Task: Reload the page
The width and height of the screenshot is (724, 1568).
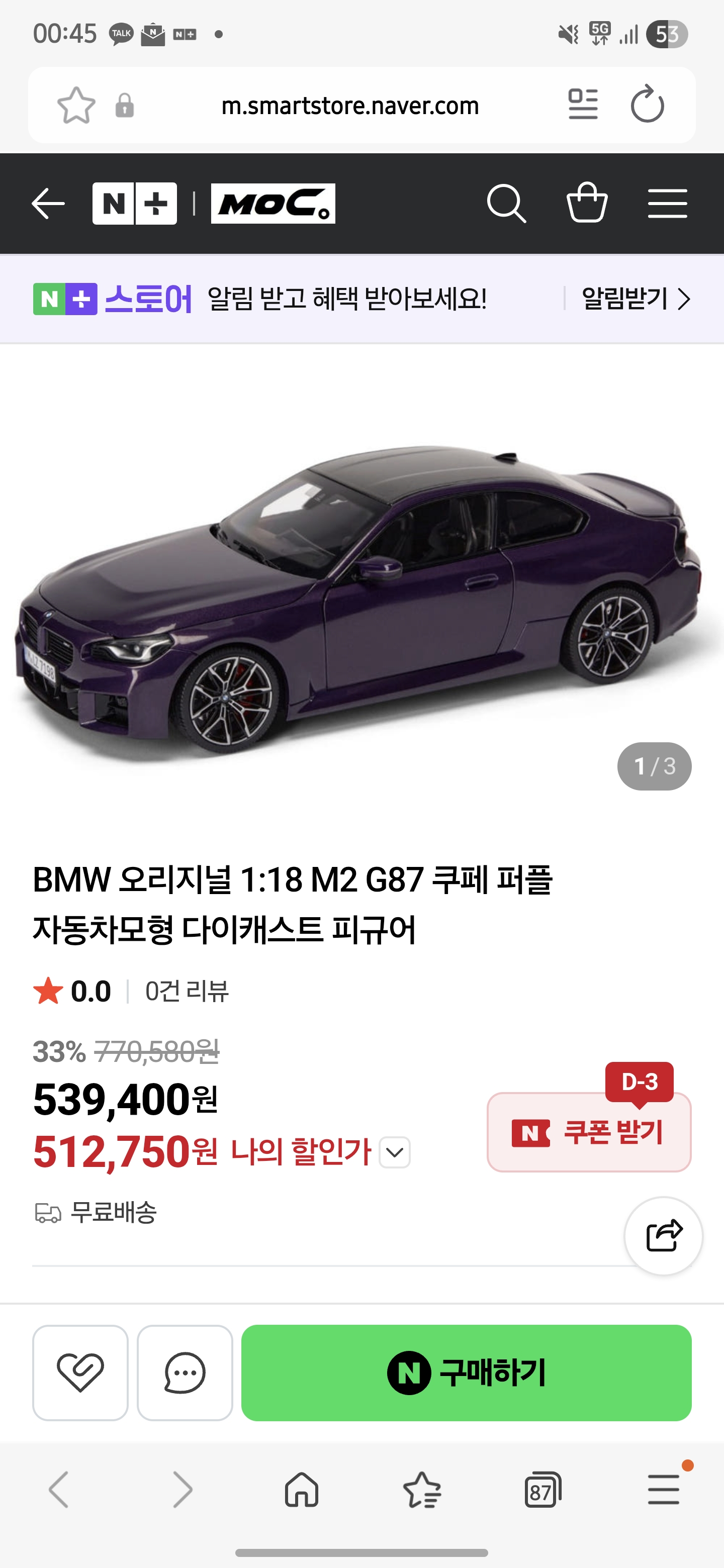Action: (647, 106)
